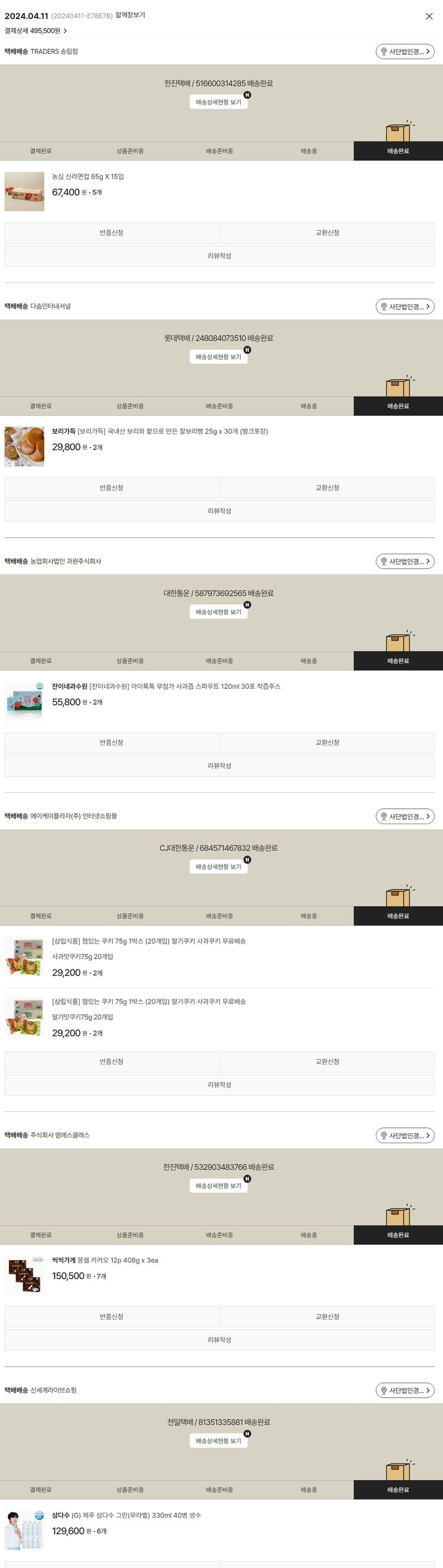Viewport: 443px width, 1568px height.
Task: Close the order detail page
Action: point(429,17)
